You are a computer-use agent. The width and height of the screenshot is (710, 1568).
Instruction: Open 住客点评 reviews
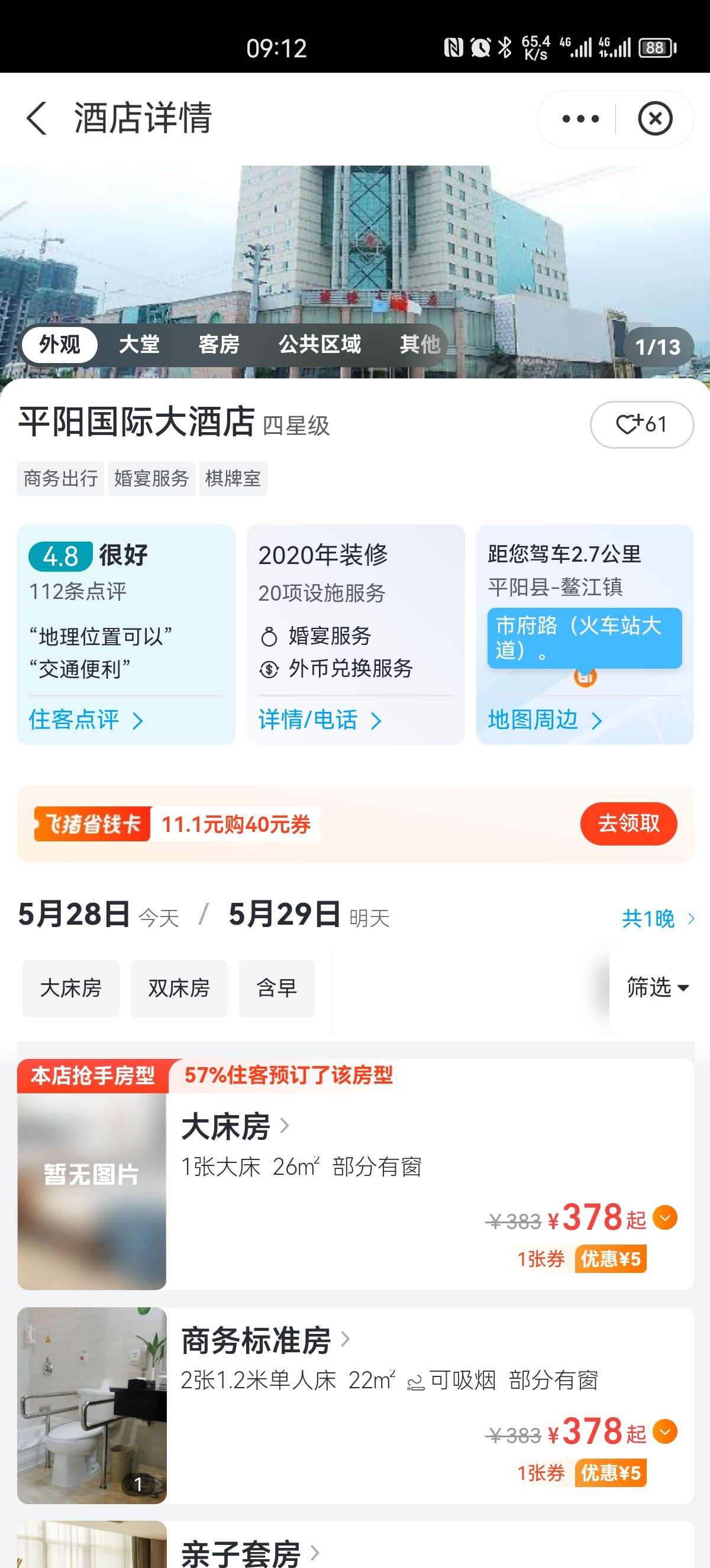pyautogui.click(x=85, y=720)
